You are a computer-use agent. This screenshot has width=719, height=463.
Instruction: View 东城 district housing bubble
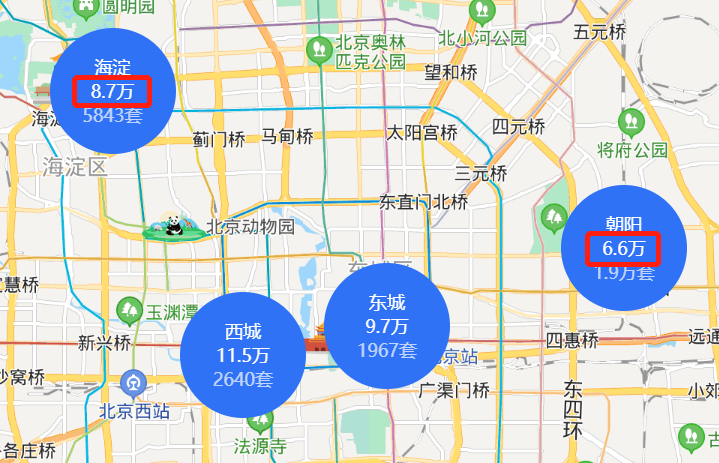coord(387,326)
